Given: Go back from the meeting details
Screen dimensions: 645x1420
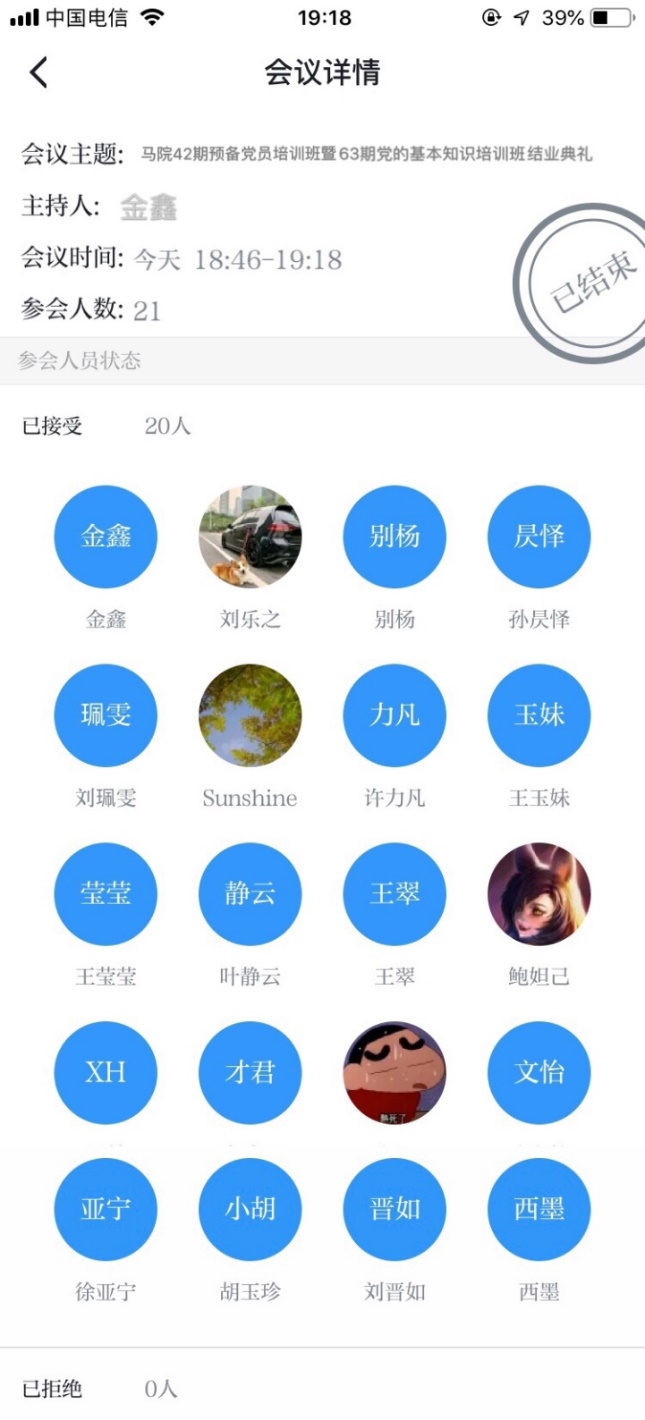Looking at the screenshot, I should [x=39, y=72].
